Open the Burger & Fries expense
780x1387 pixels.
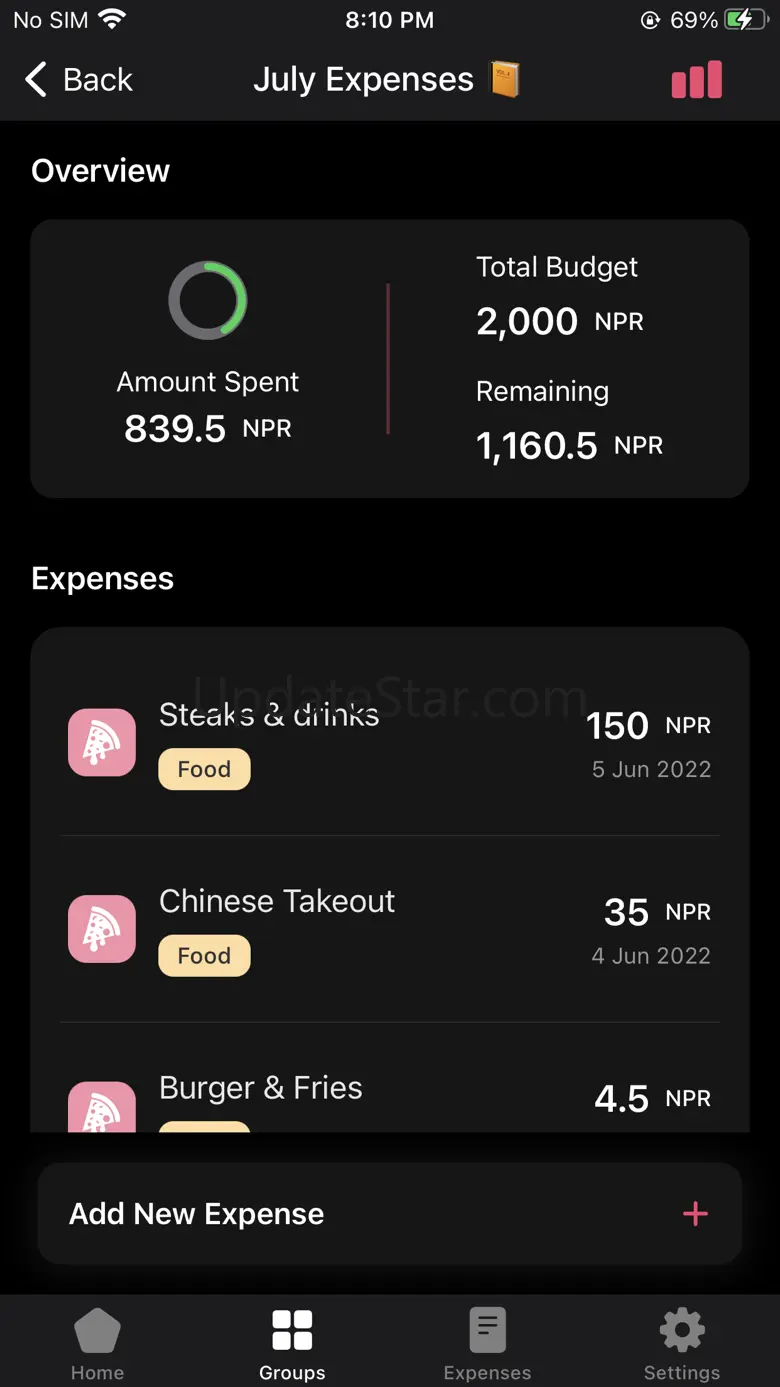pos(389,1095)
